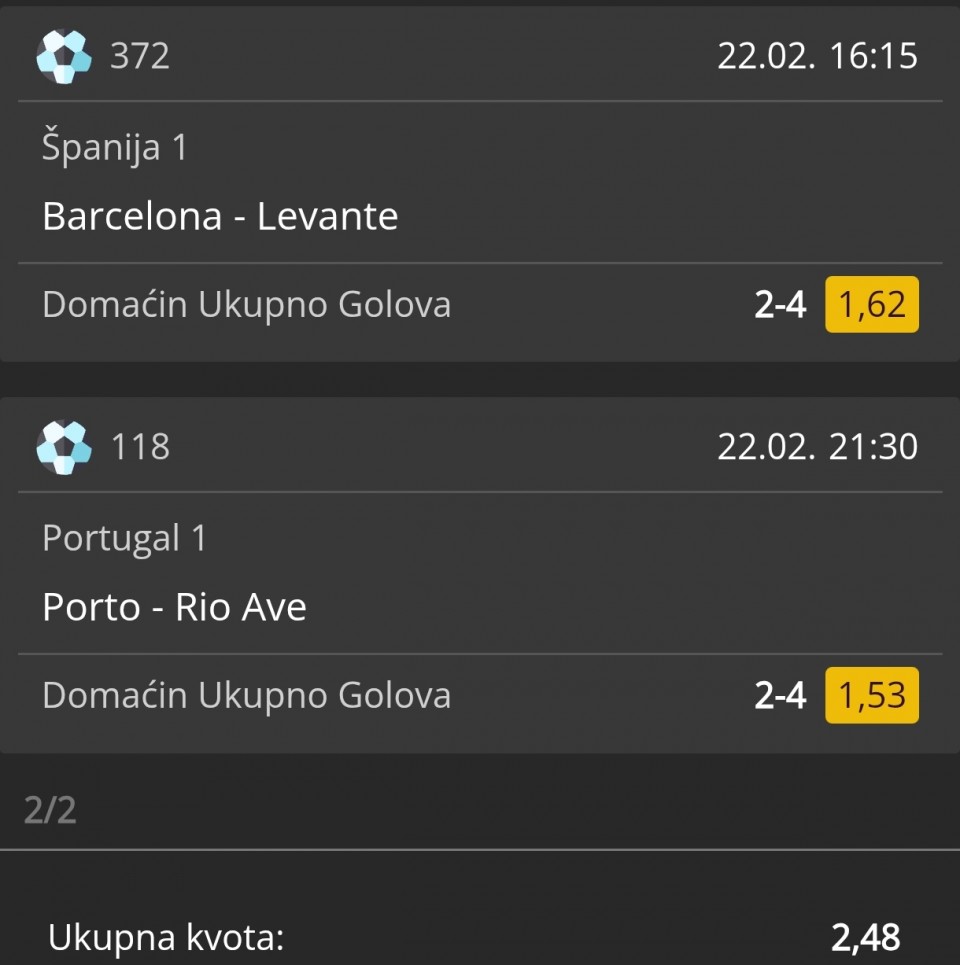Open the Barcelona - Levante bet card
Viewport: 960px width, 965px height.
click(x=220, y=216)
